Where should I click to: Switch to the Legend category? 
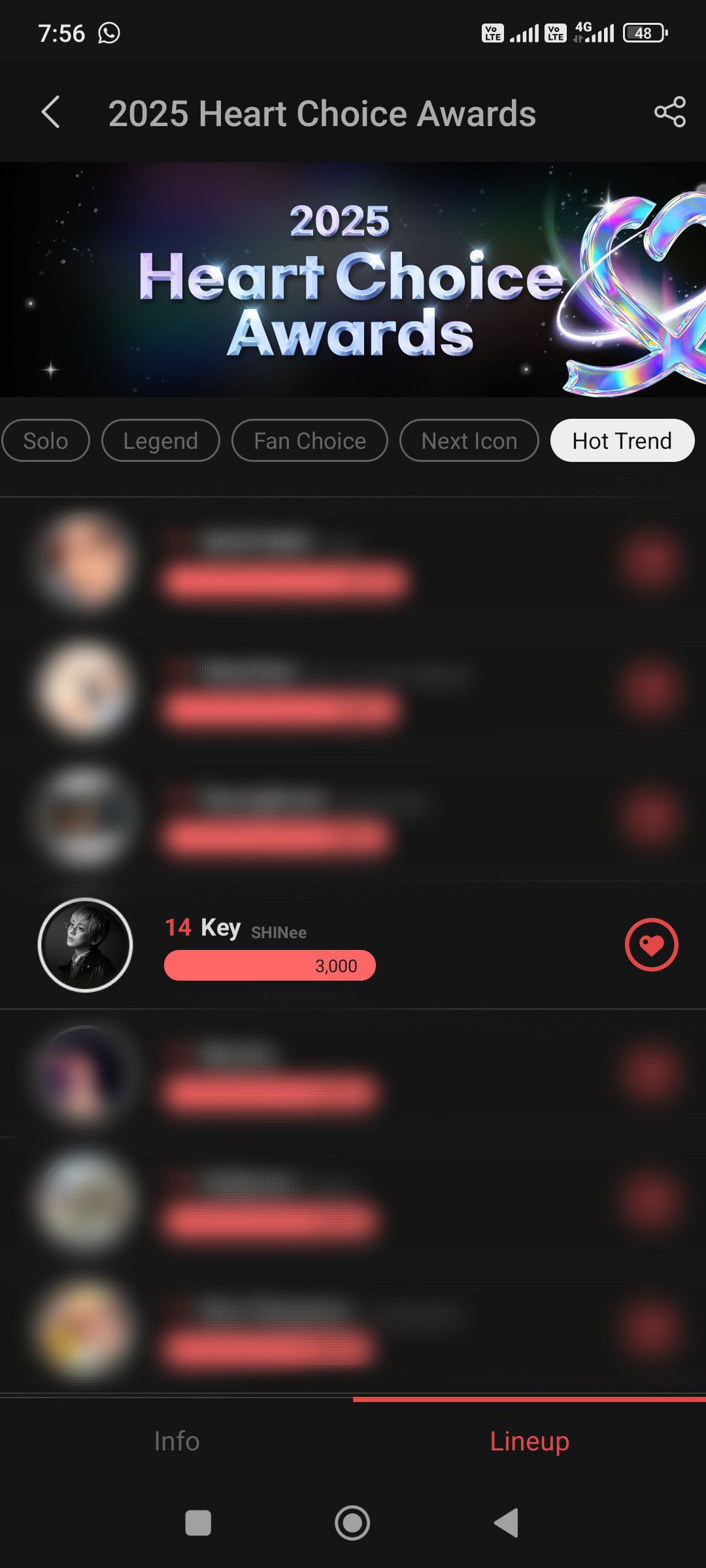point(161,441)
